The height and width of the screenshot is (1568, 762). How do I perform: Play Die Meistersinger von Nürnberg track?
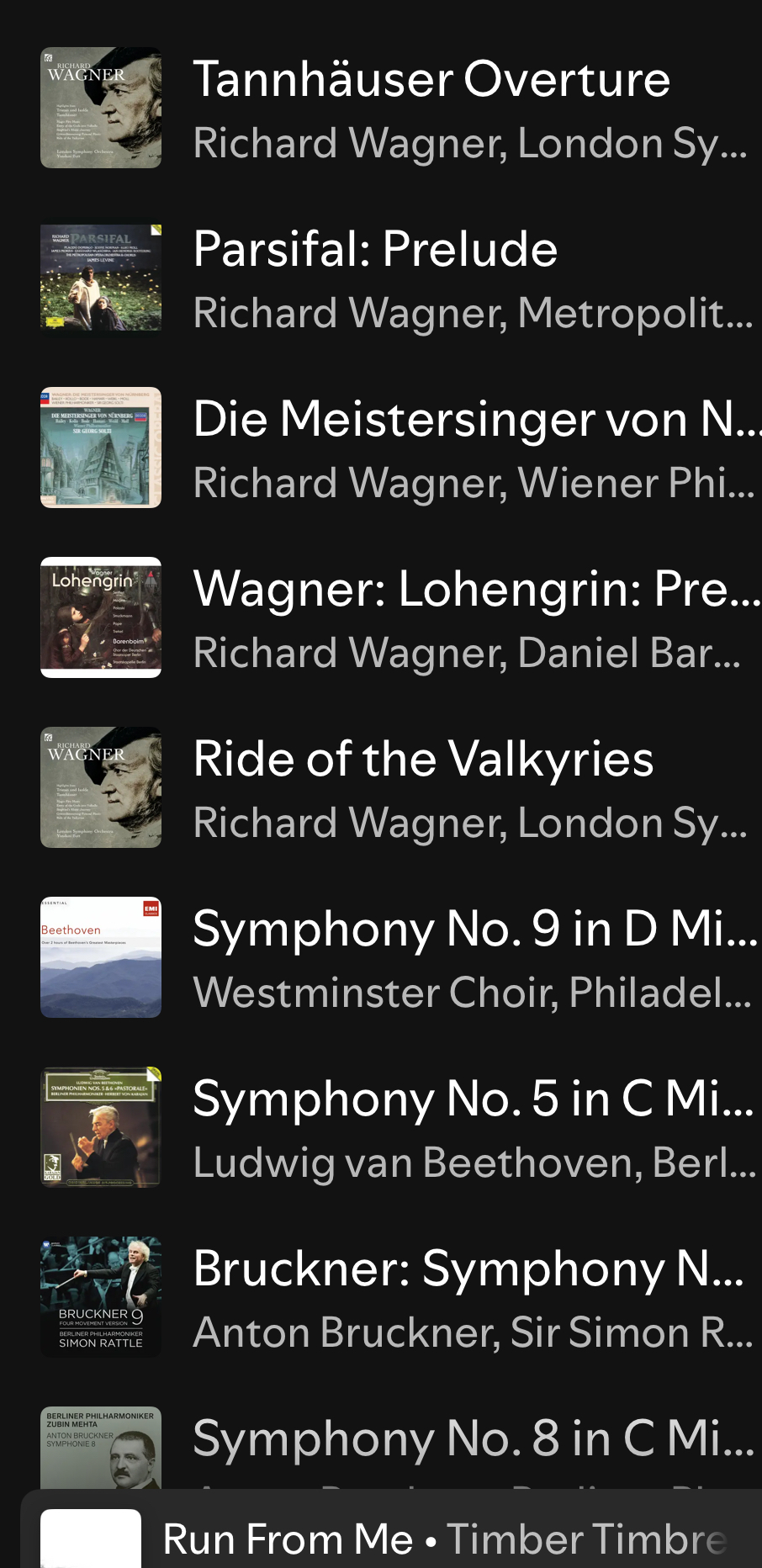coord(431,448)
